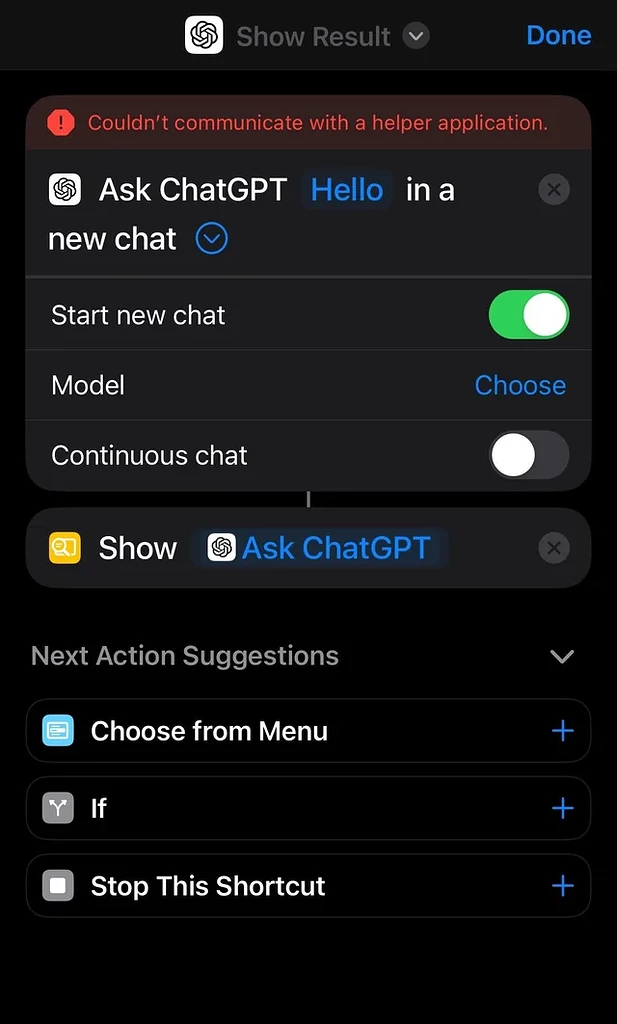Add Choose from Menu action
The image size is (617, 1024).
point(562,731)
